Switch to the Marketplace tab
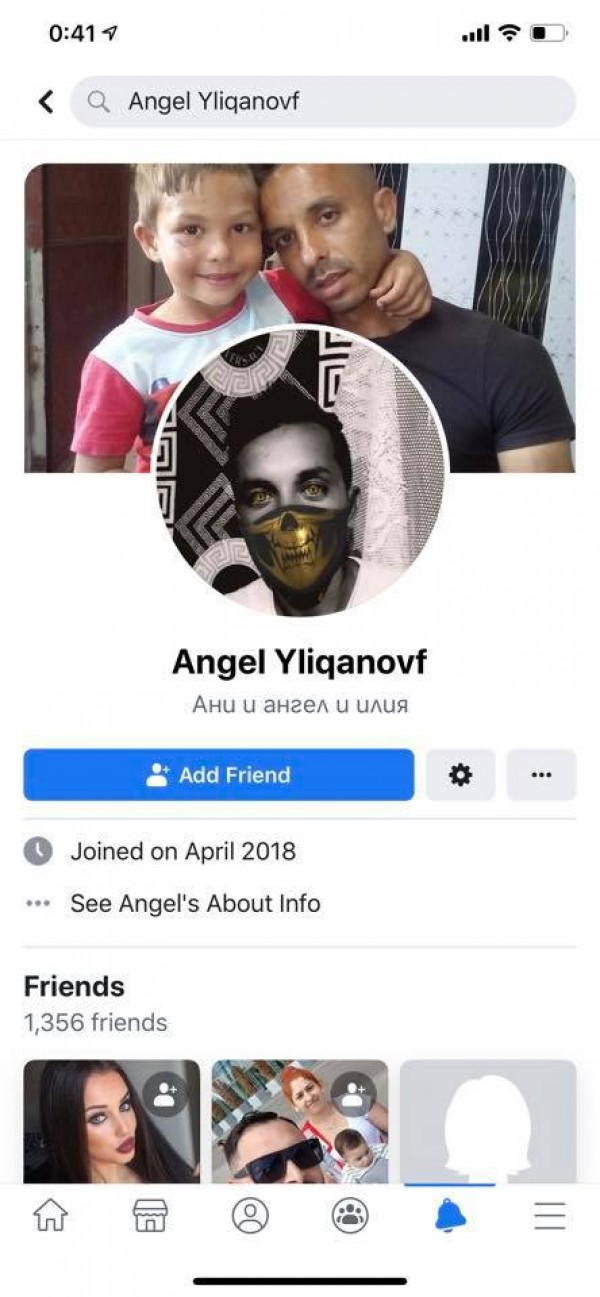 click(x=150, y=1215)
